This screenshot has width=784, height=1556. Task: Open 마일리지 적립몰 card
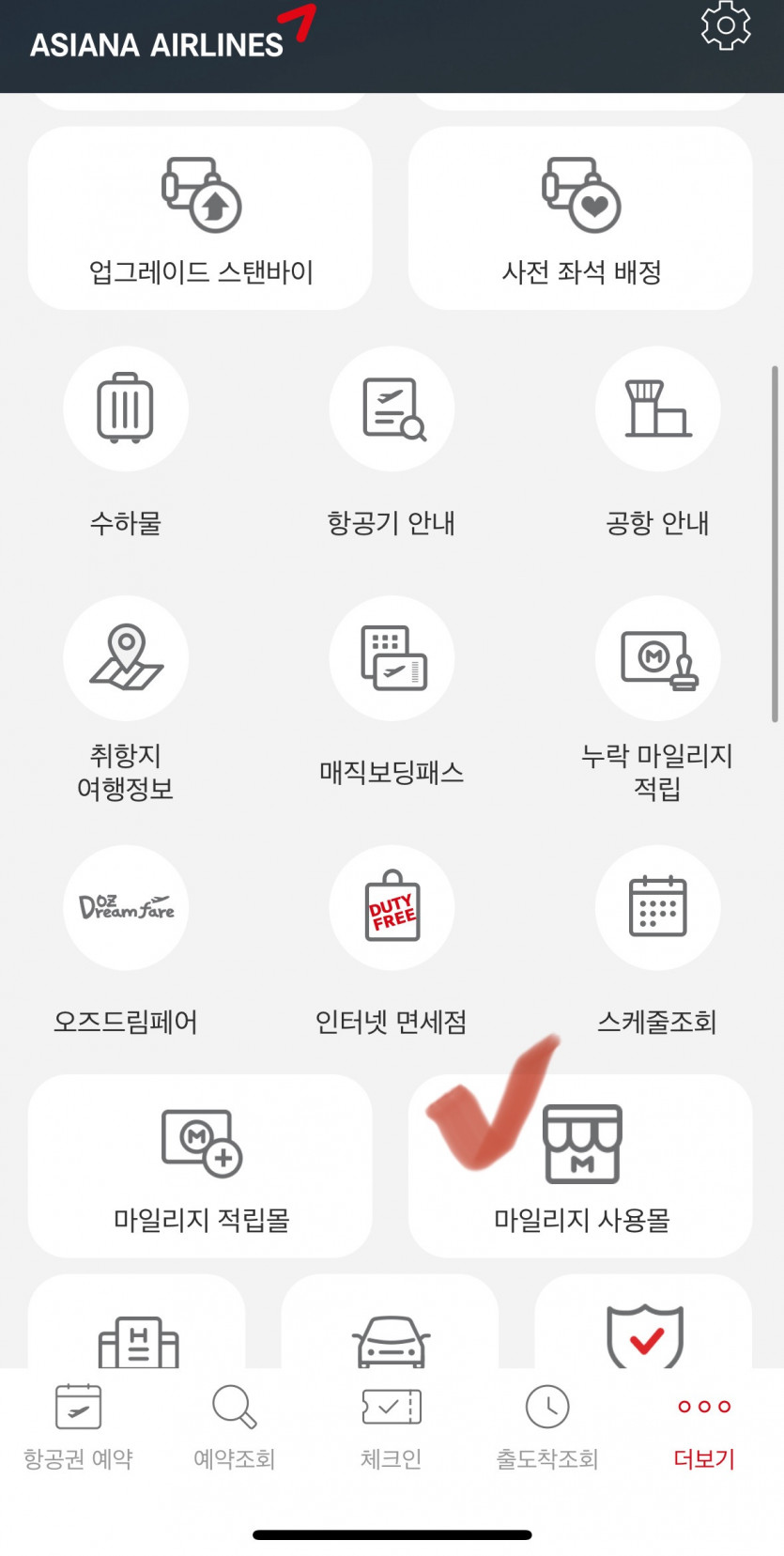[x=200, y=1165]
